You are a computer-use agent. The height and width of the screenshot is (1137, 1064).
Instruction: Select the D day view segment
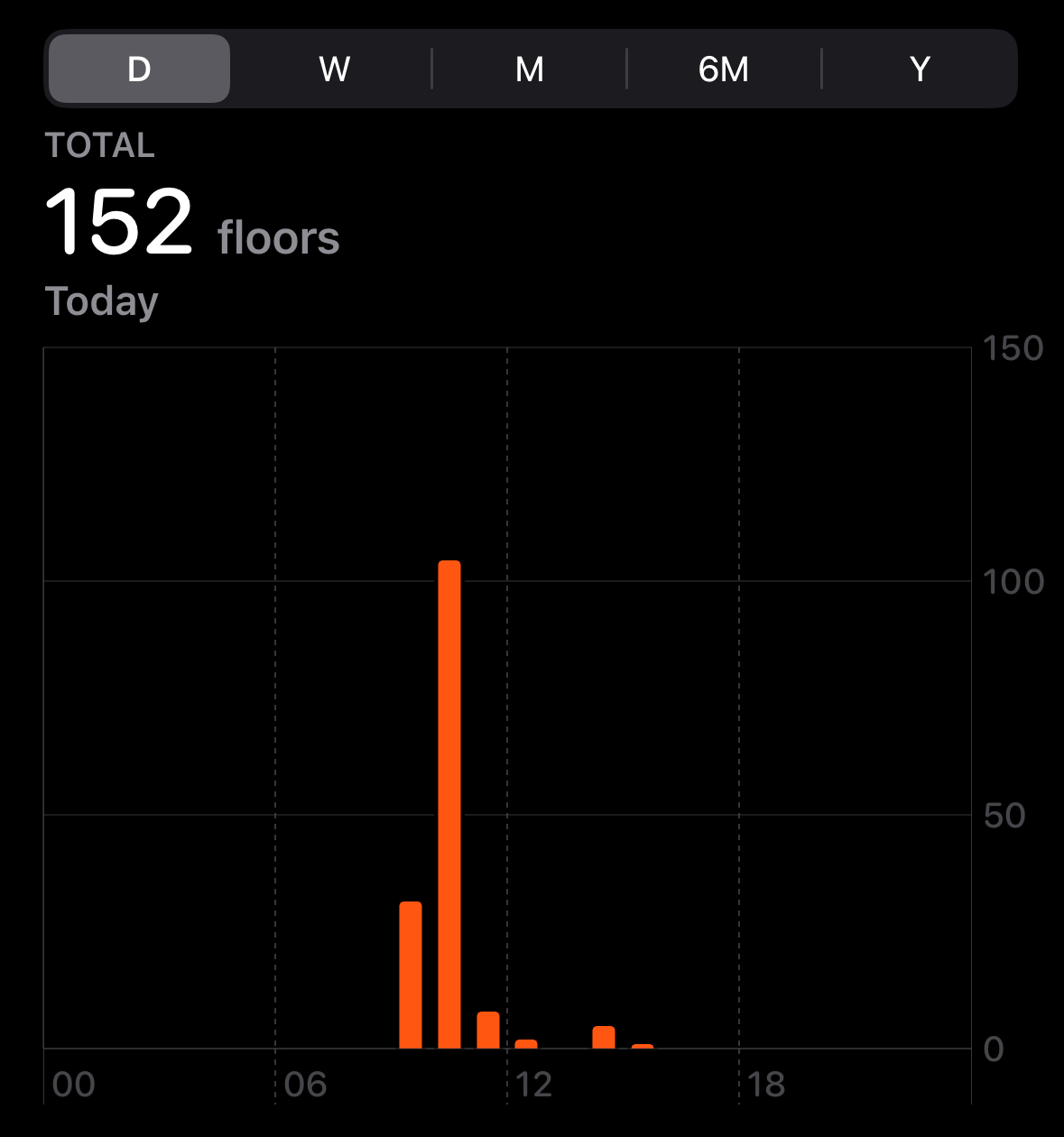pyautogui.click(x=139, y=69)
